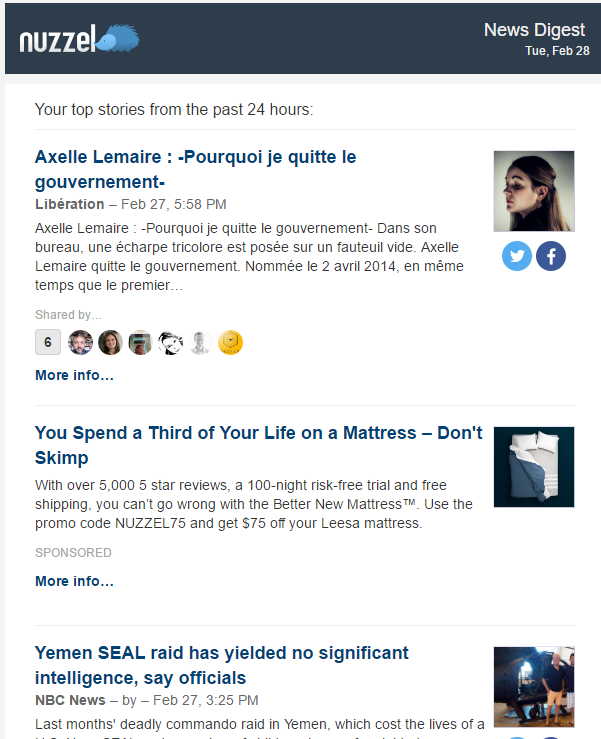View the mattress ad image
This screenshot has height=739, width=601.
(533, 467)
